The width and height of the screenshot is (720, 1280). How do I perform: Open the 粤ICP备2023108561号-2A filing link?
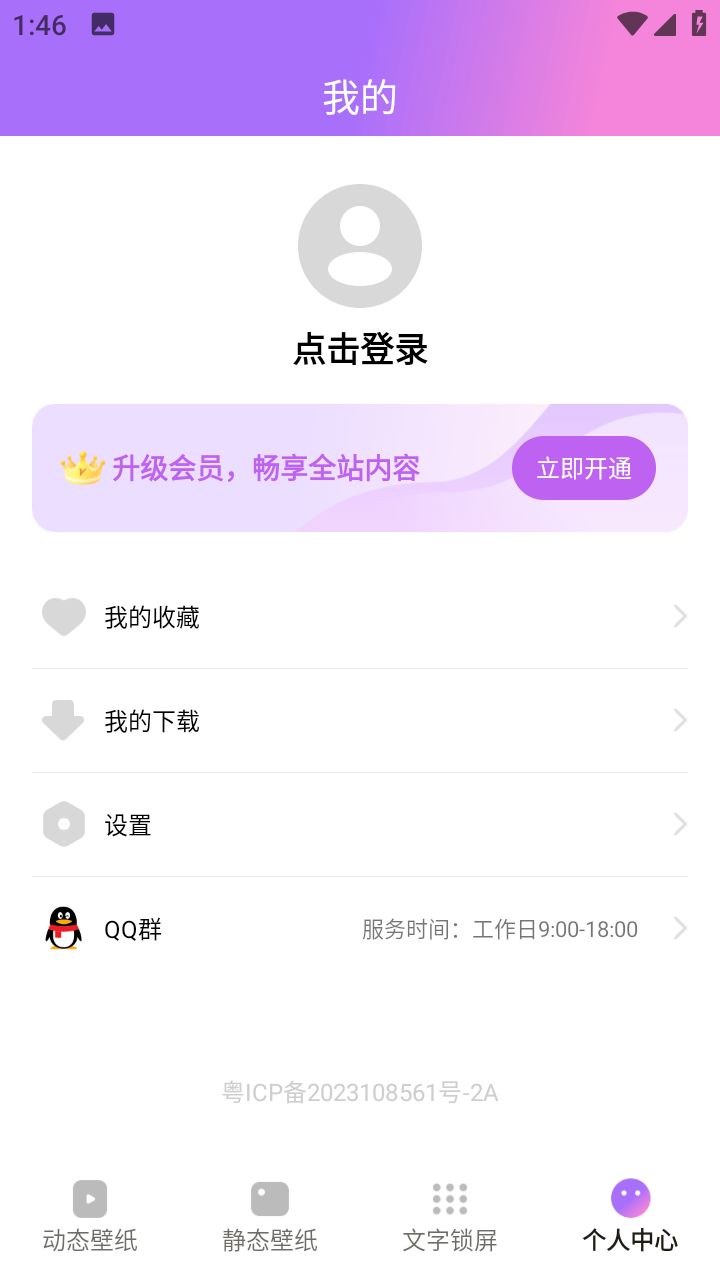coord(360,1093)
